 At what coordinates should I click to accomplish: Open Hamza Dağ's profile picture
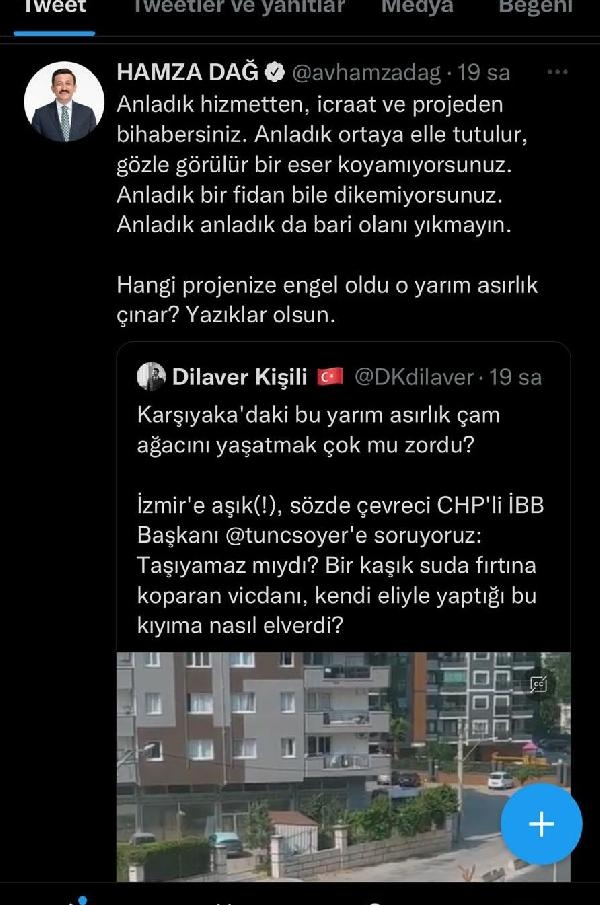click(63, 102)
